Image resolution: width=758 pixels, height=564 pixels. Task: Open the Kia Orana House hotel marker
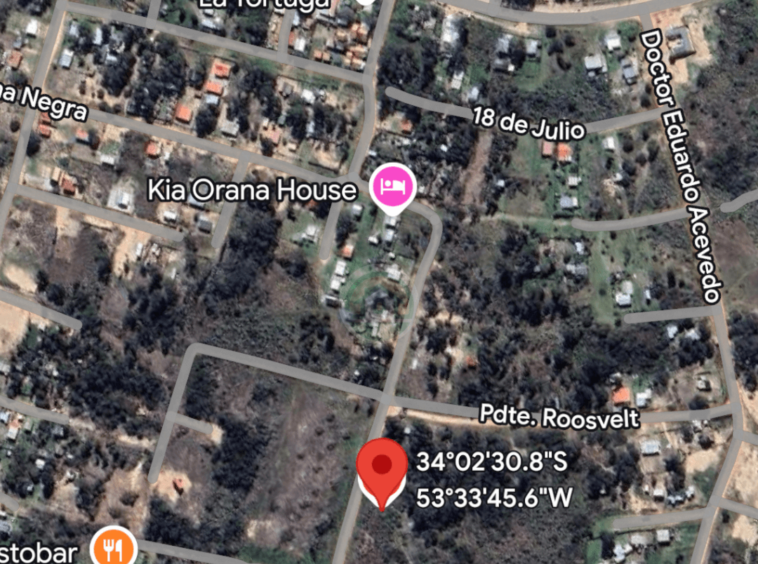(x=393, y=187)
